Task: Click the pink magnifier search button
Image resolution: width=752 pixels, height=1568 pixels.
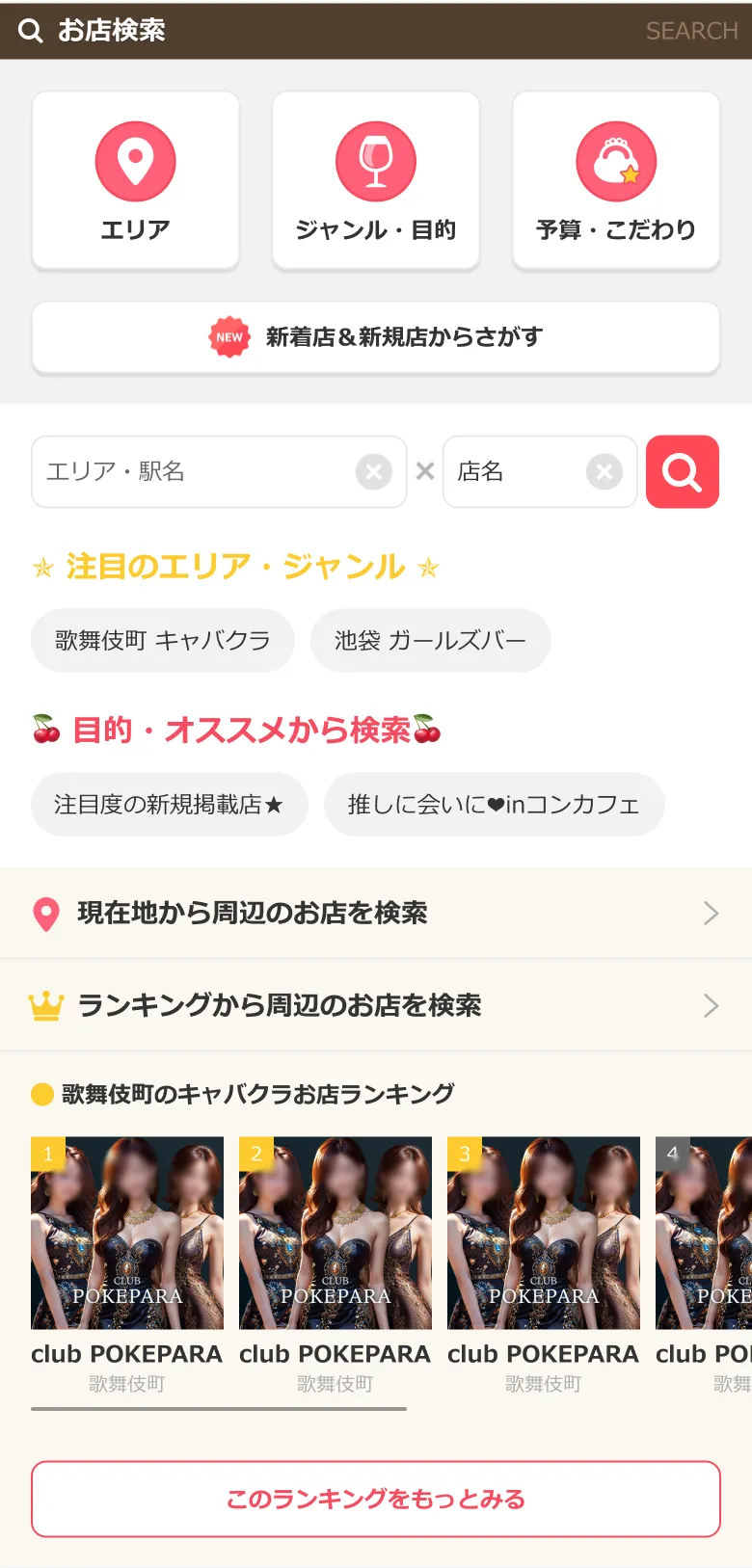Action: coord(682,472)
